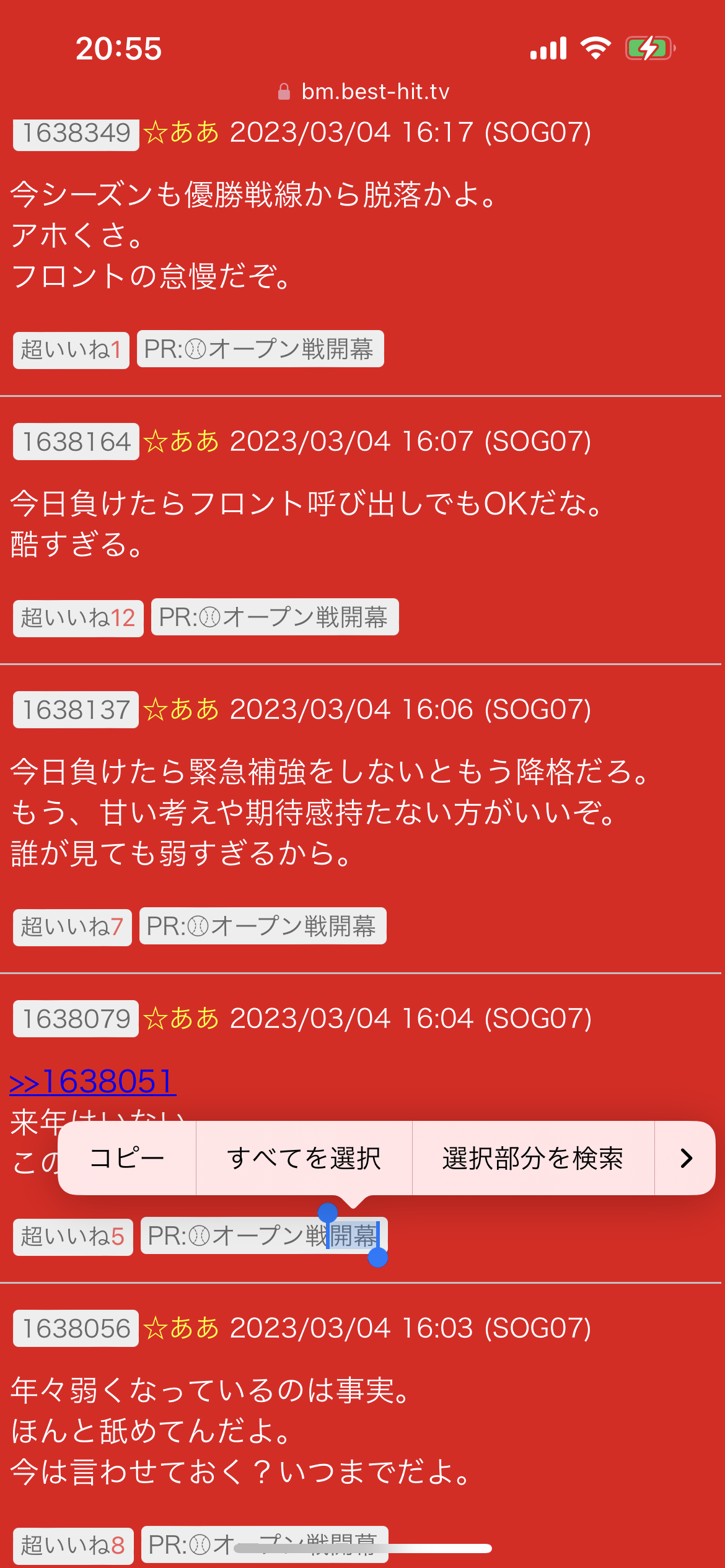Screen dimensions: 725x1568
Task: Show more selection menu options arrow
Action: 685,1158
